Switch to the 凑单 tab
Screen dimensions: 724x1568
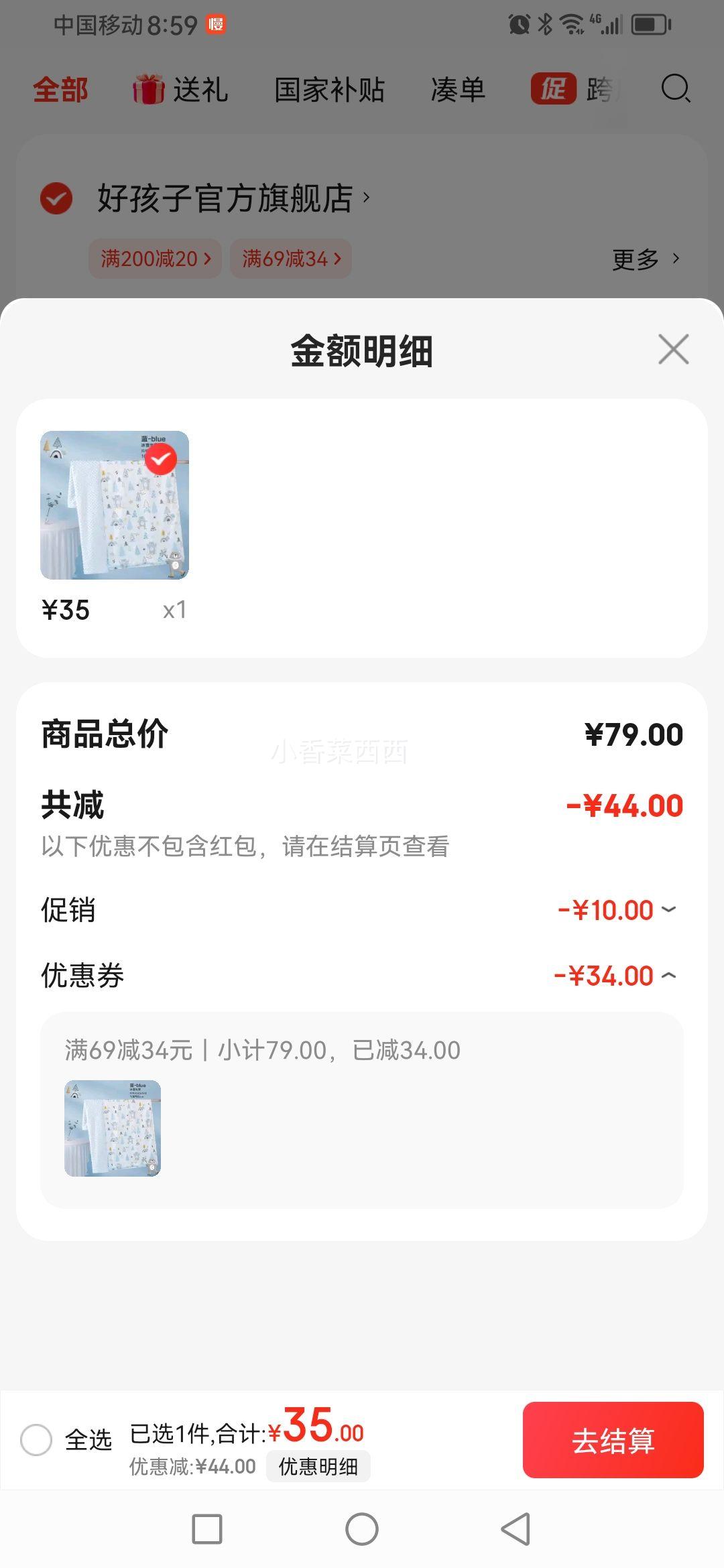point(458,89)
